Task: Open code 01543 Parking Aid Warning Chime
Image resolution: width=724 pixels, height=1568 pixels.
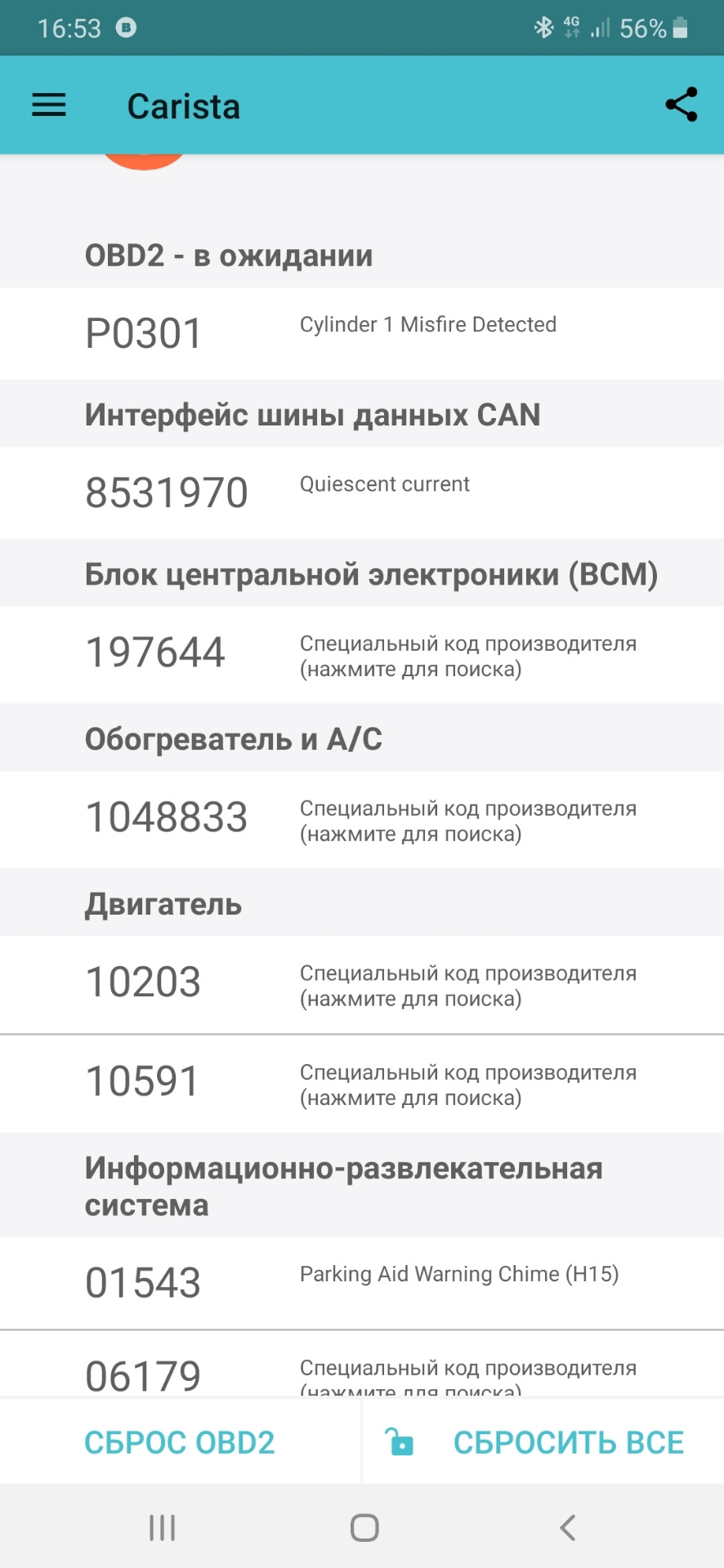Action: point(361,1282)
